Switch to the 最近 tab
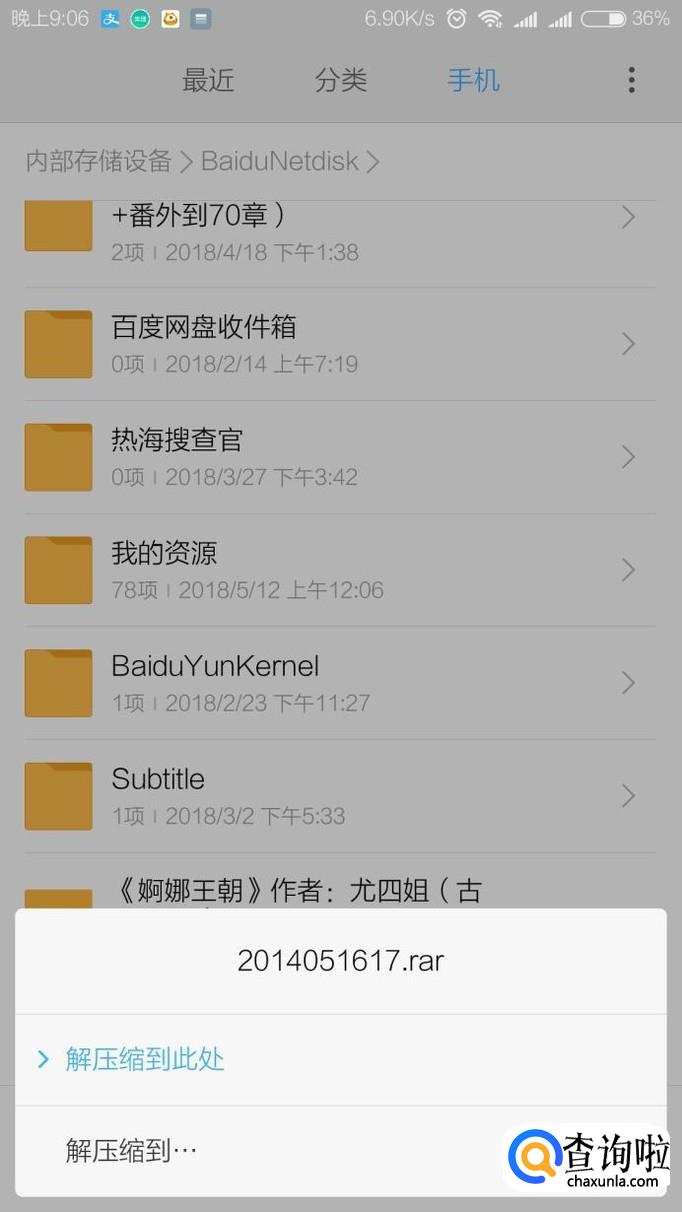Screen dimensions: 682x1212 [208, 81]
